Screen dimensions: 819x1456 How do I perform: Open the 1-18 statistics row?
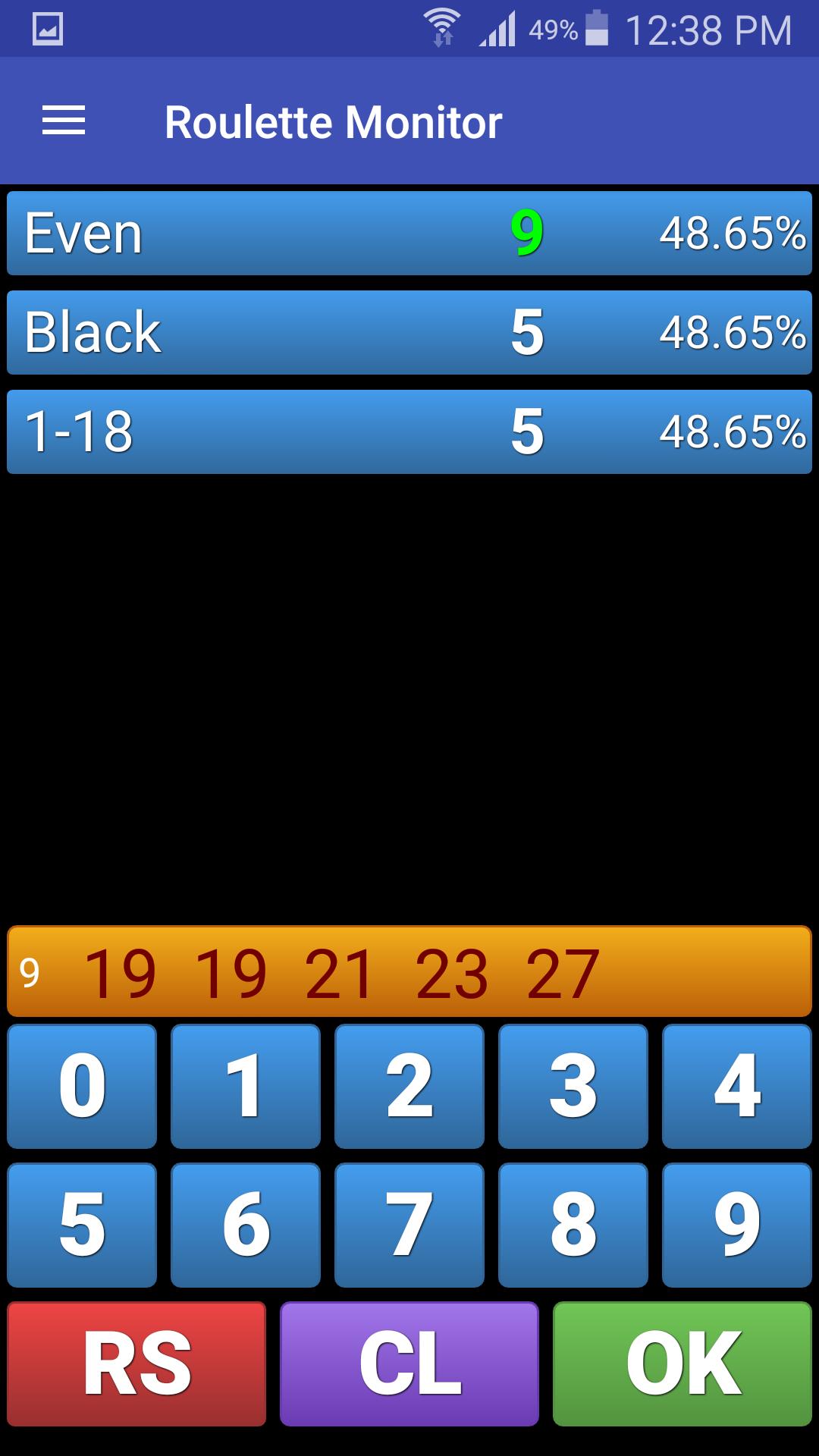coord(409,431)
